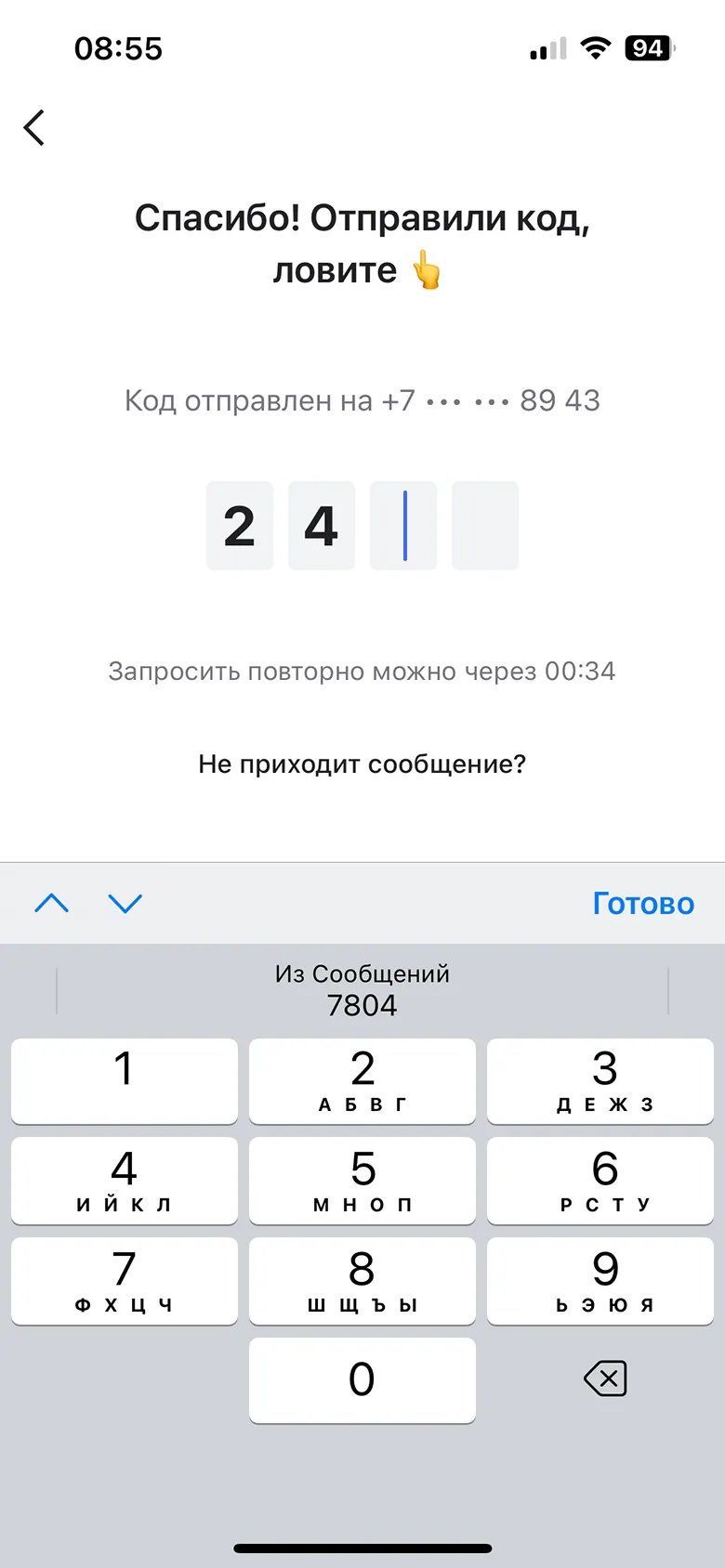
Task: Tap "Готово" to dismiss the keyboard
Action: [x=643, y=903]
